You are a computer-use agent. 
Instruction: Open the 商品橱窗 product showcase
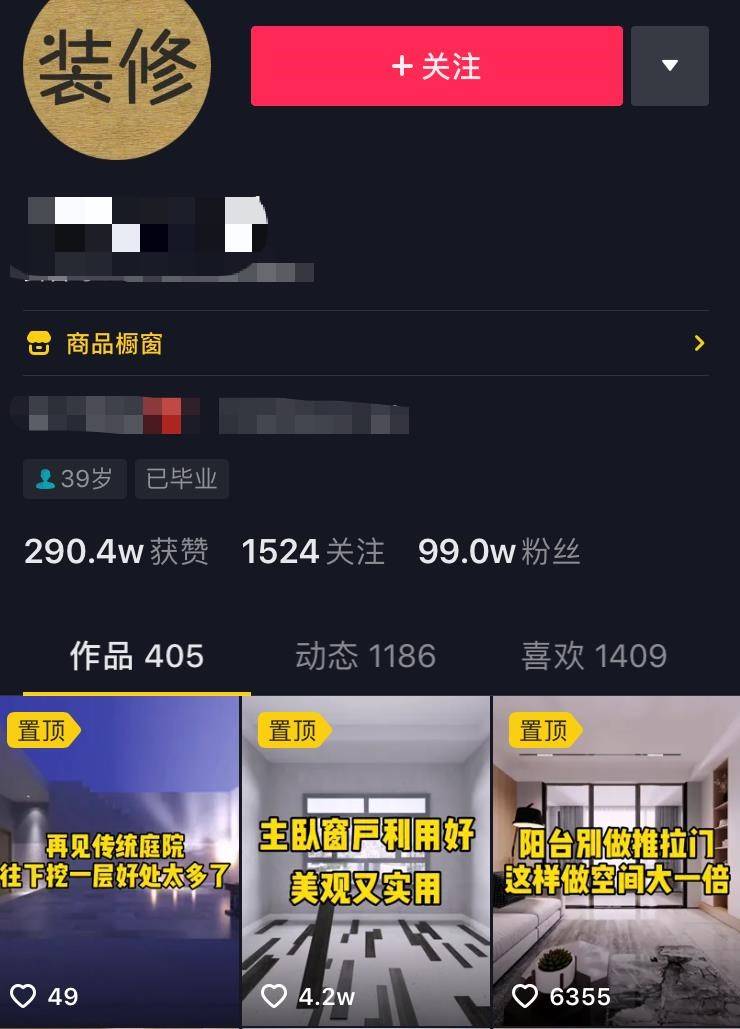coord(366,344)
